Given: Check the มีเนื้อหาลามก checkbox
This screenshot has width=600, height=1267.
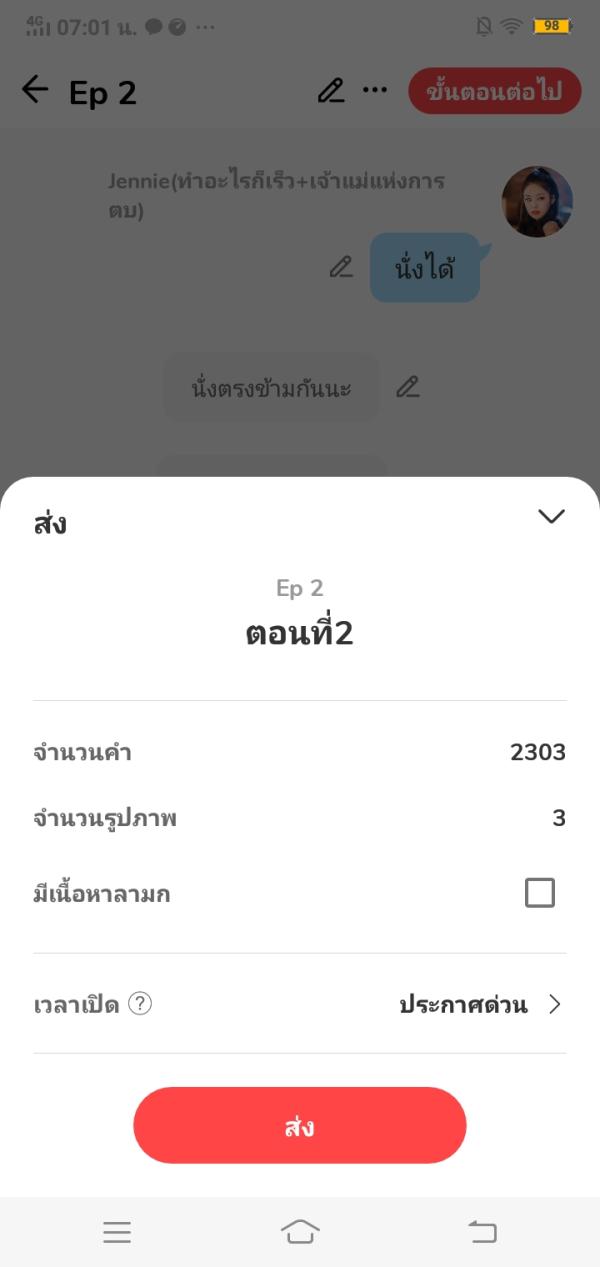Looking at the screenshot, I should coord(540,893).
